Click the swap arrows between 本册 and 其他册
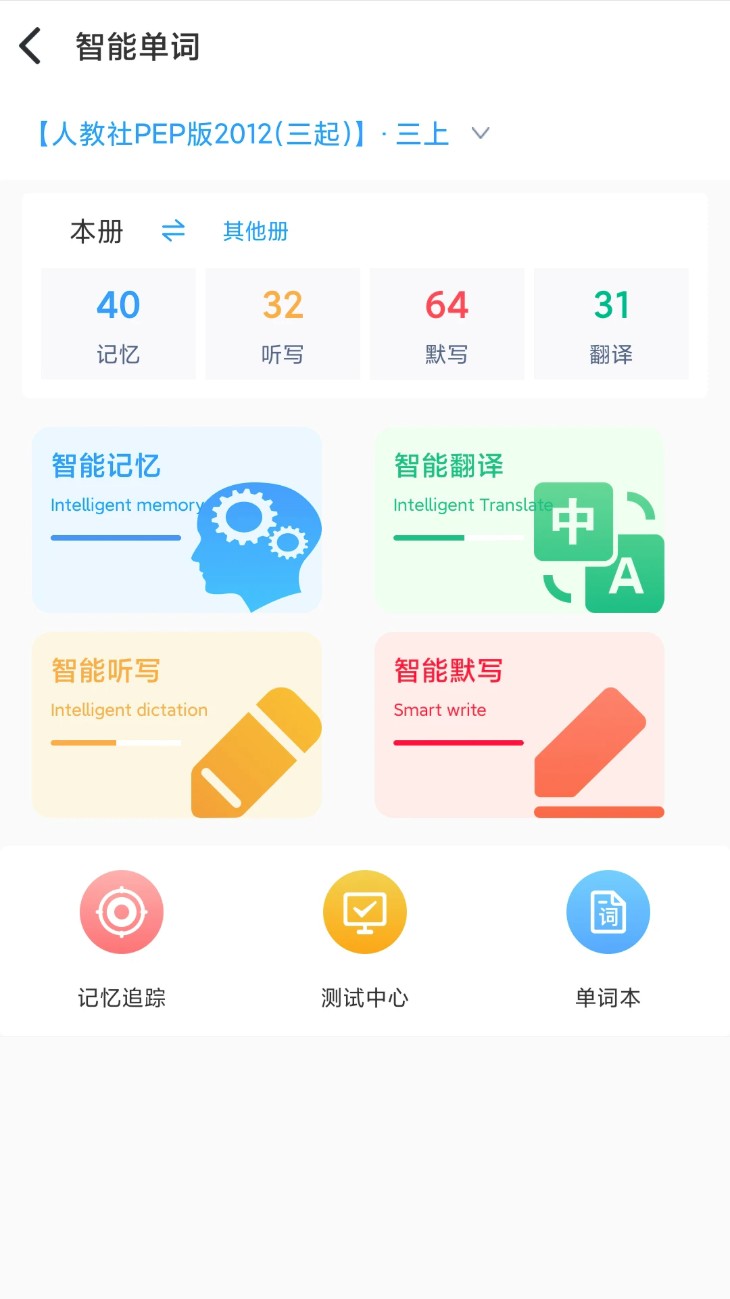Image resolution: width=730 pixels, height=1299 pixels. [x=172, y=232]
